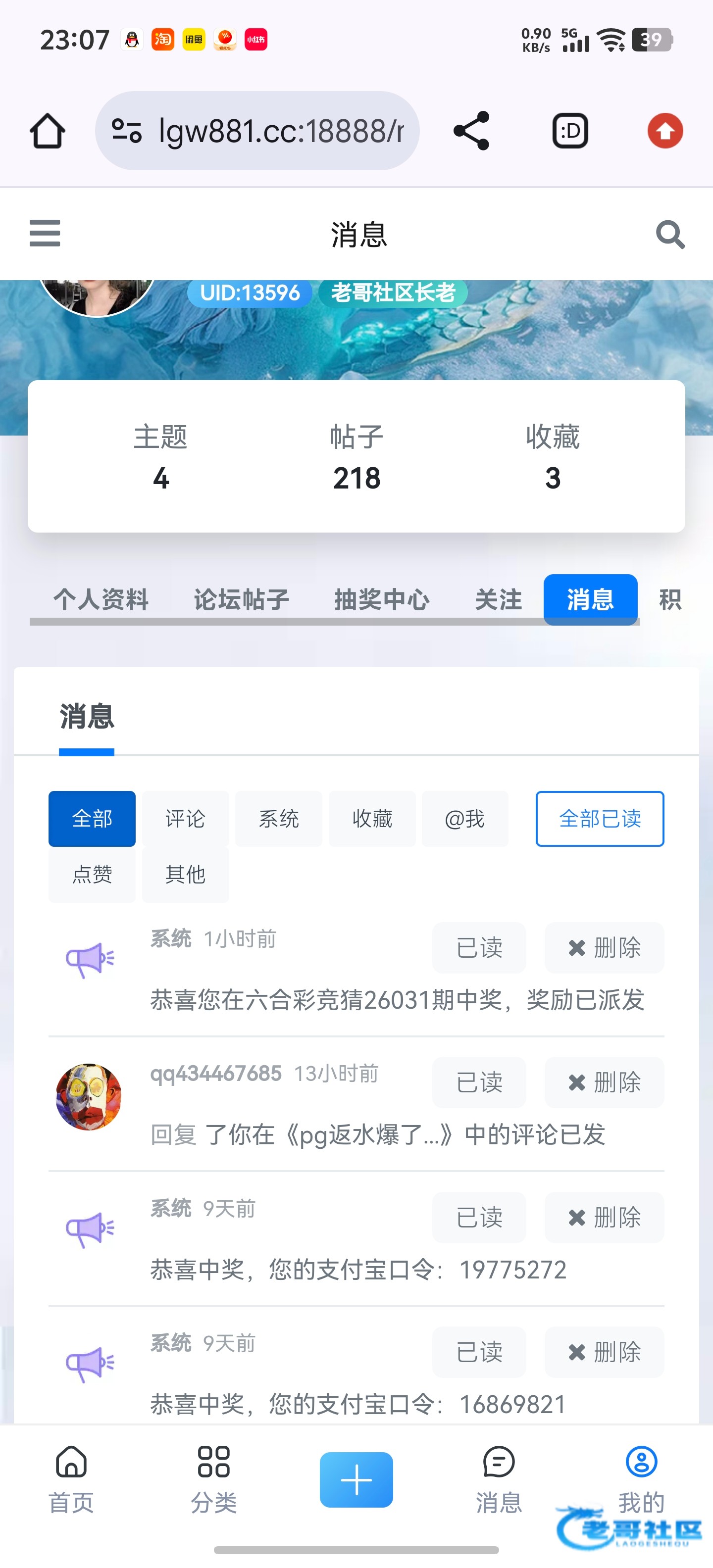
Task: Mark qq434467685's reply as 已读
Action: click(479, 1082)
